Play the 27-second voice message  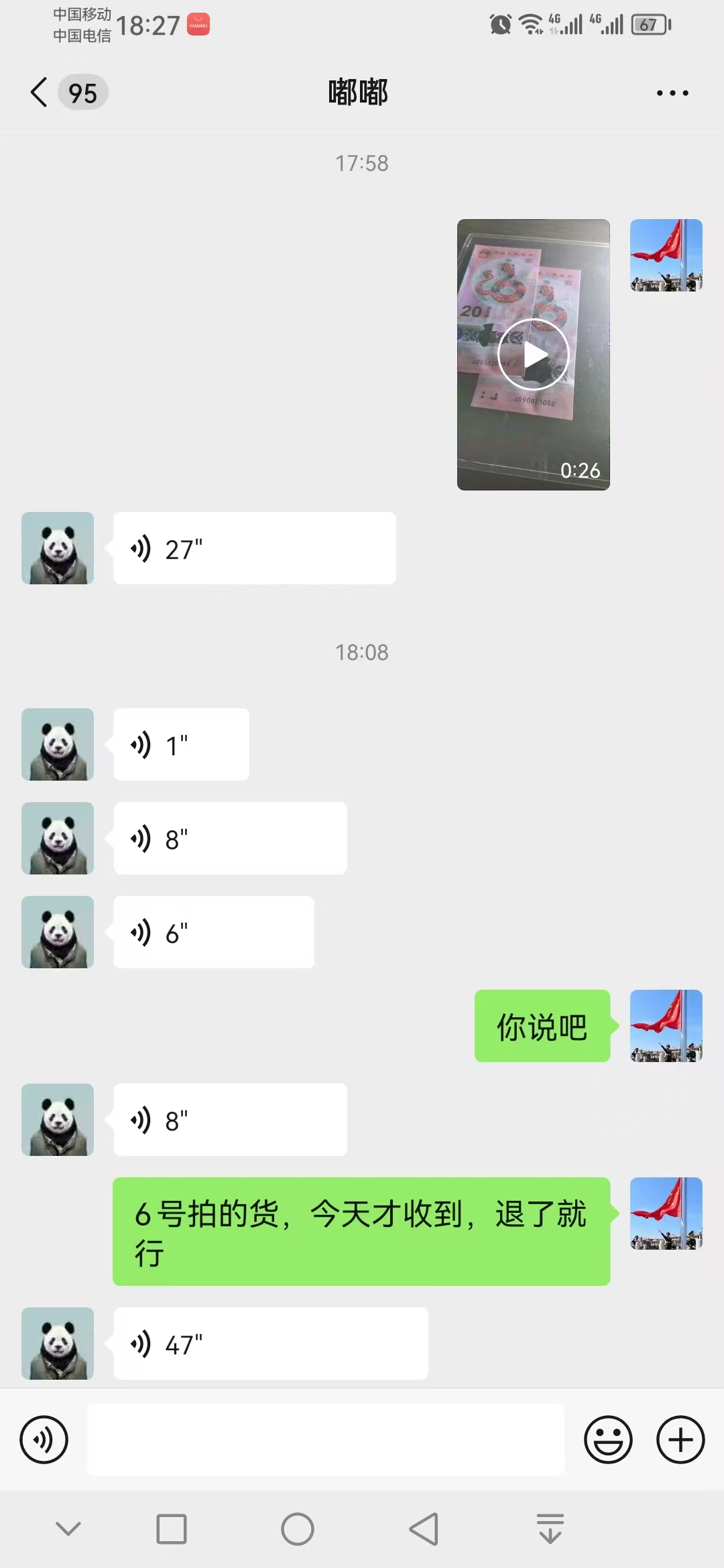255,548
